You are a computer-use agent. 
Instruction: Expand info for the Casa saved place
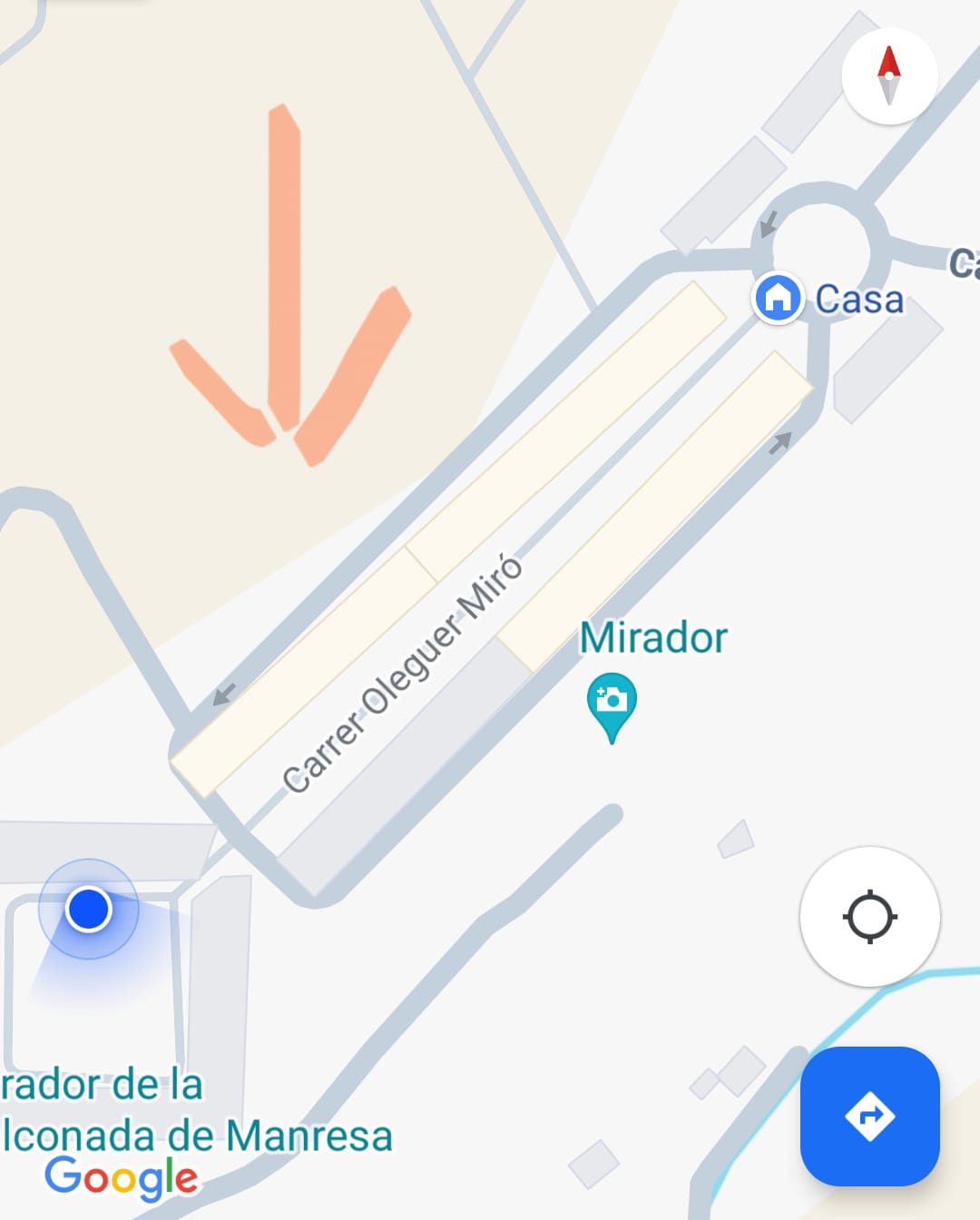[778, 298]
